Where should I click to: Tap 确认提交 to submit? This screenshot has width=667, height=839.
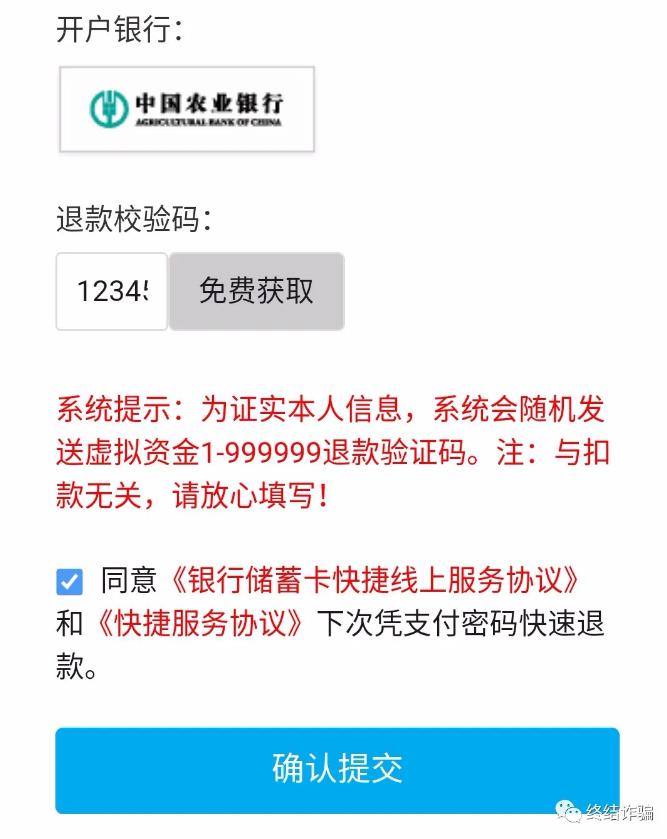point(337,769)
